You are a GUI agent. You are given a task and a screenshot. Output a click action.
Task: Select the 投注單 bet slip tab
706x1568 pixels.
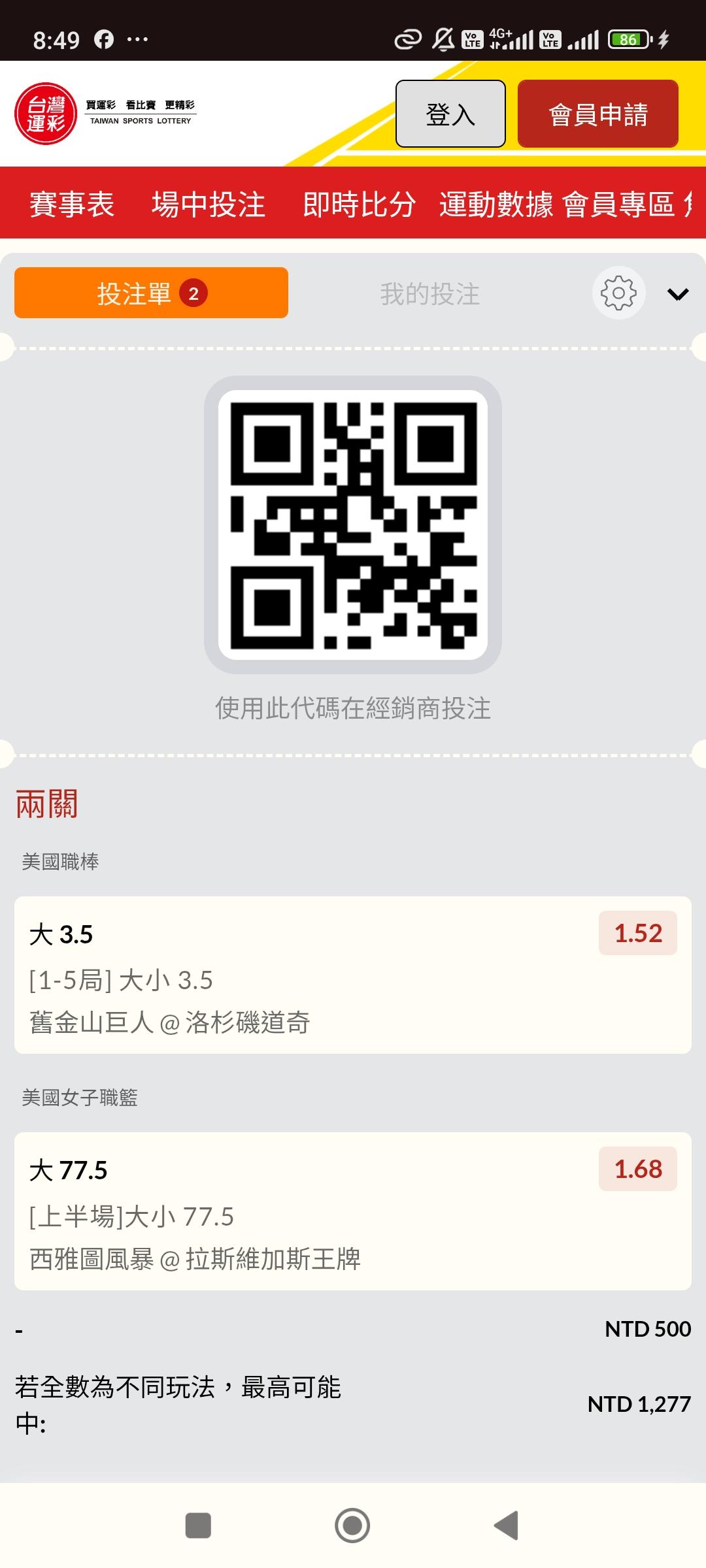(x=151, y=293)
